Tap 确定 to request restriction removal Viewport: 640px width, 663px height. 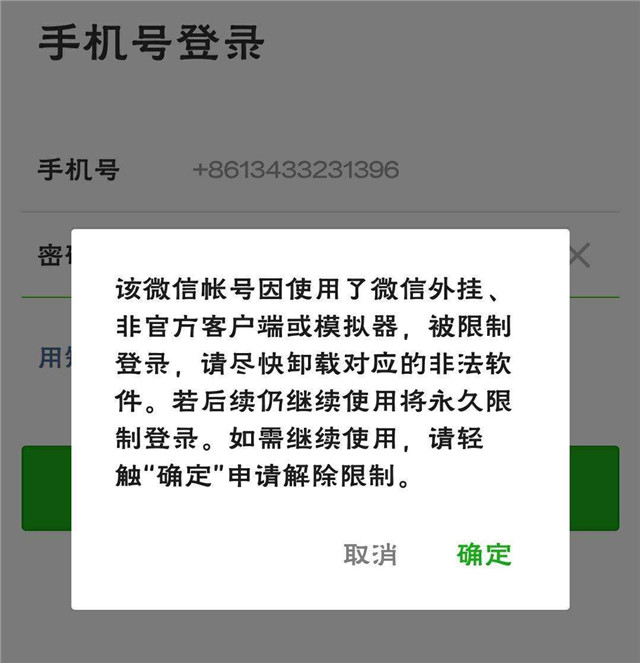[484, 555]
